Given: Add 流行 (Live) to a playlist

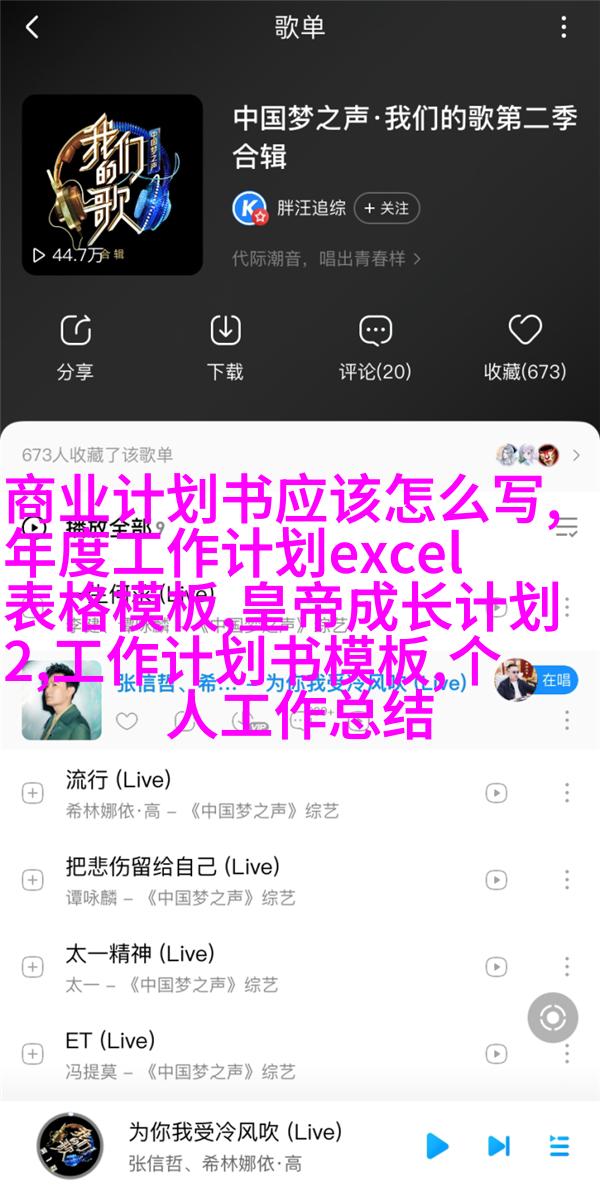Looking at the screenshot, I should click(x=33, y=792).
